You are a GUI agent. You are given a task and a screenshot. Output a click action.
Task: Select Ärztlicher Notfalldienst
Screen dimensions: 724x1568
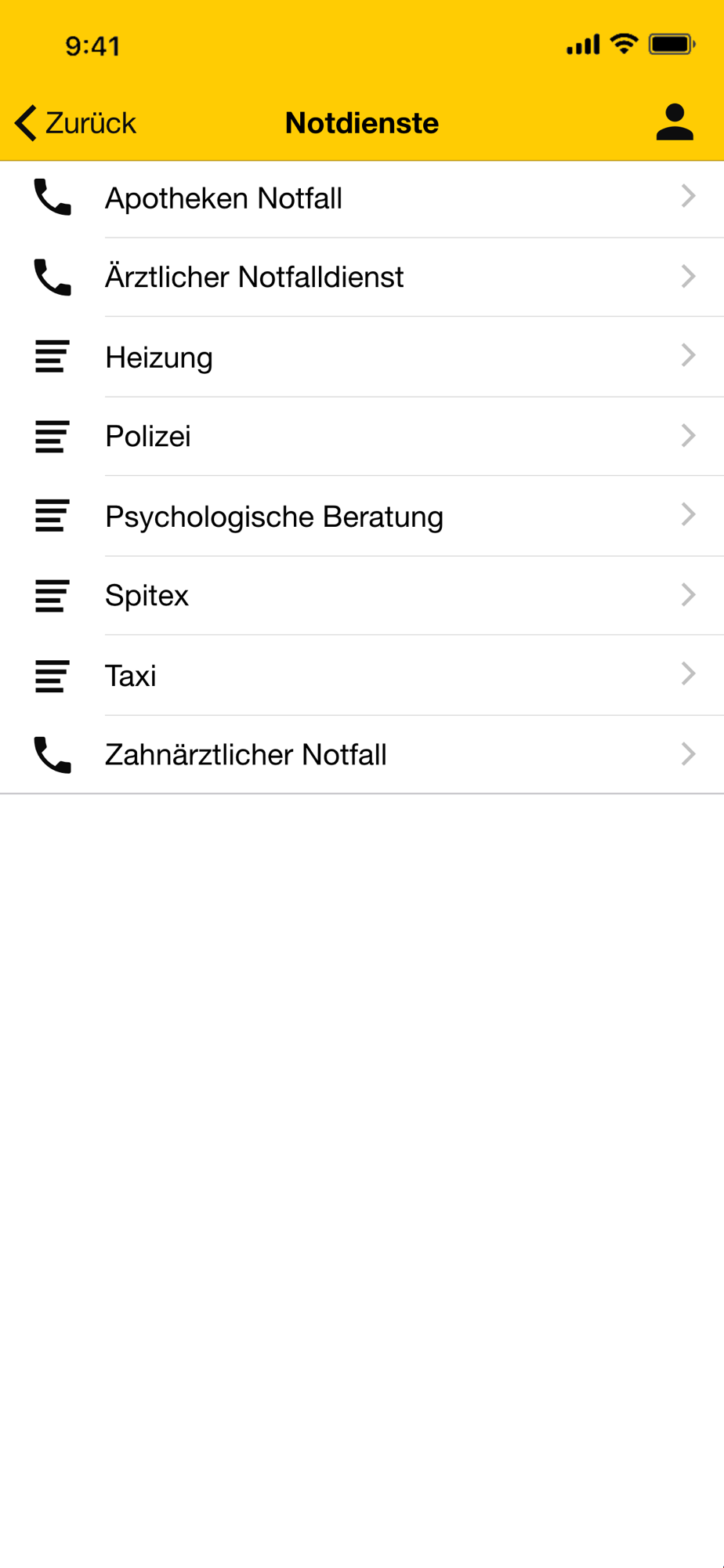tap(362, 278)
